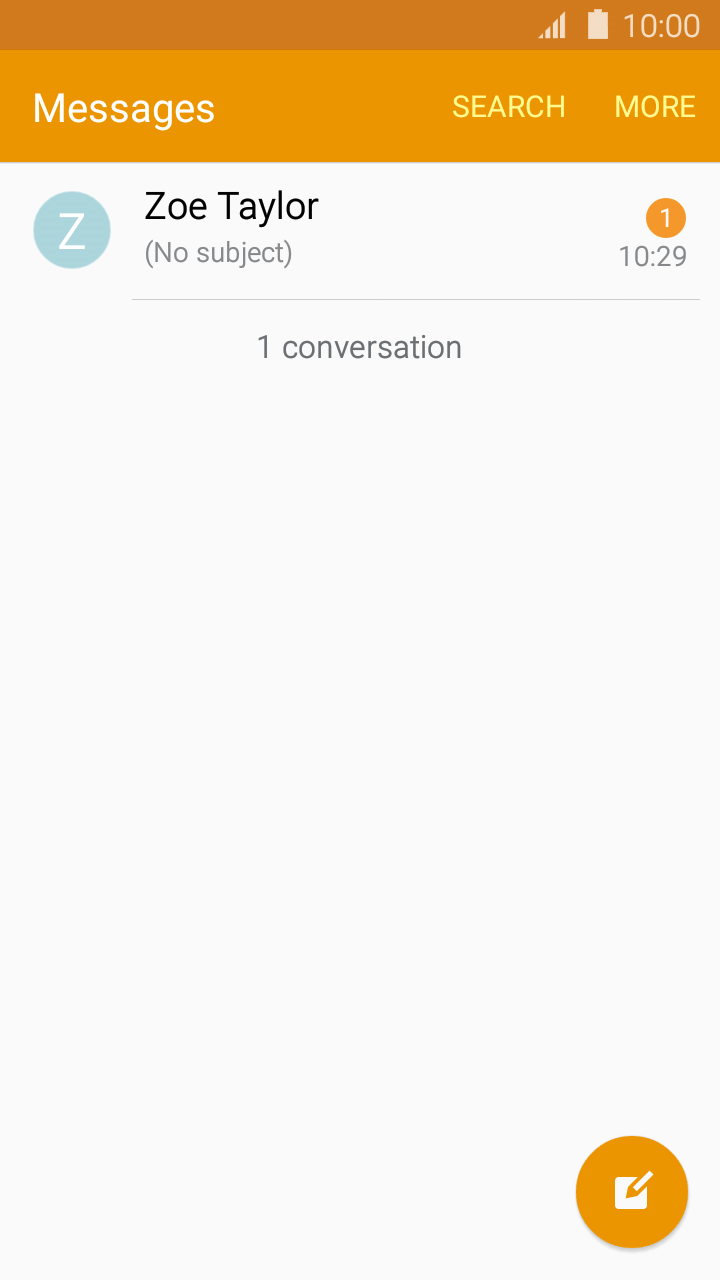
Task: Tap the Messages screen title
Action: [x=123, y=107]
